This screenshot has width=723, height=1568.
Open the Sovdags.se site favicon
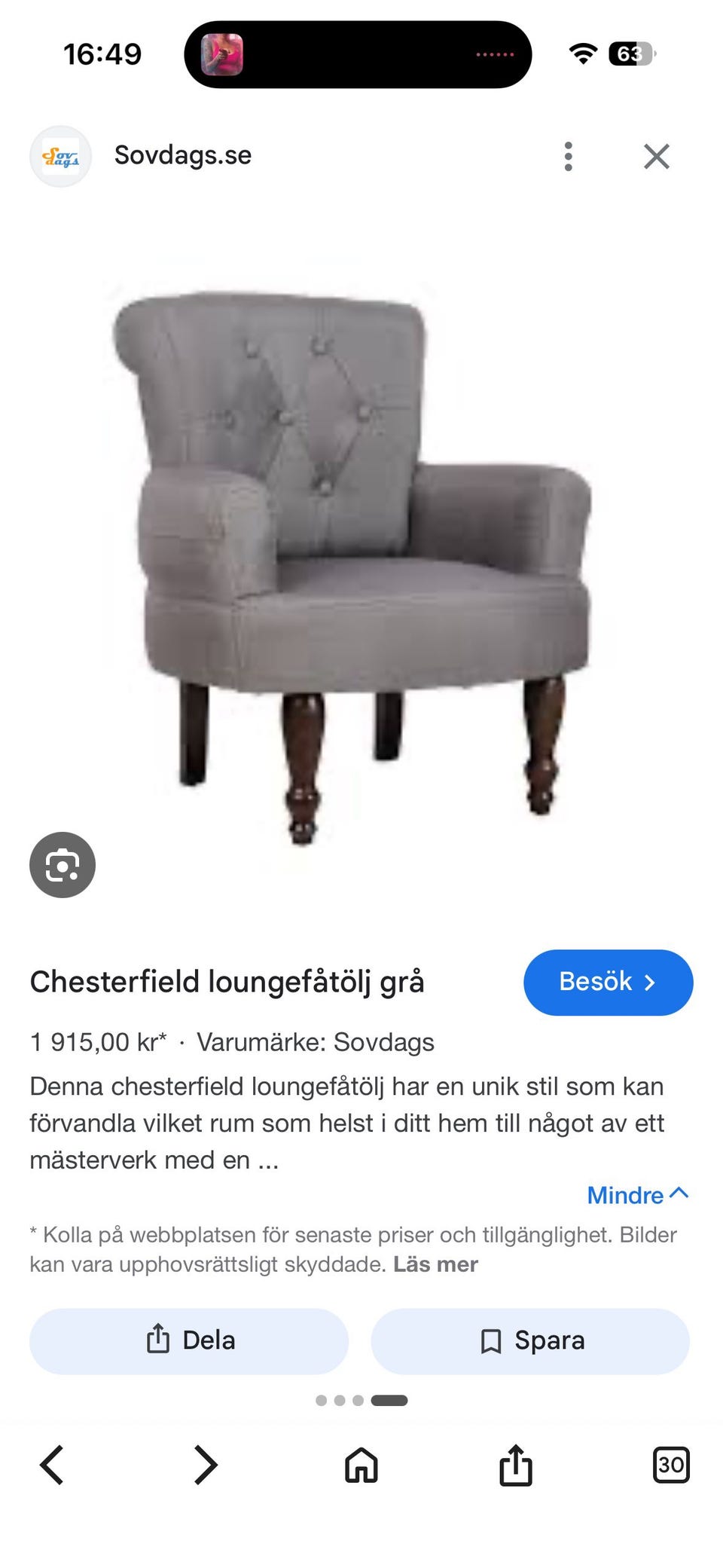pyautogui.click(x=61, y=155)
